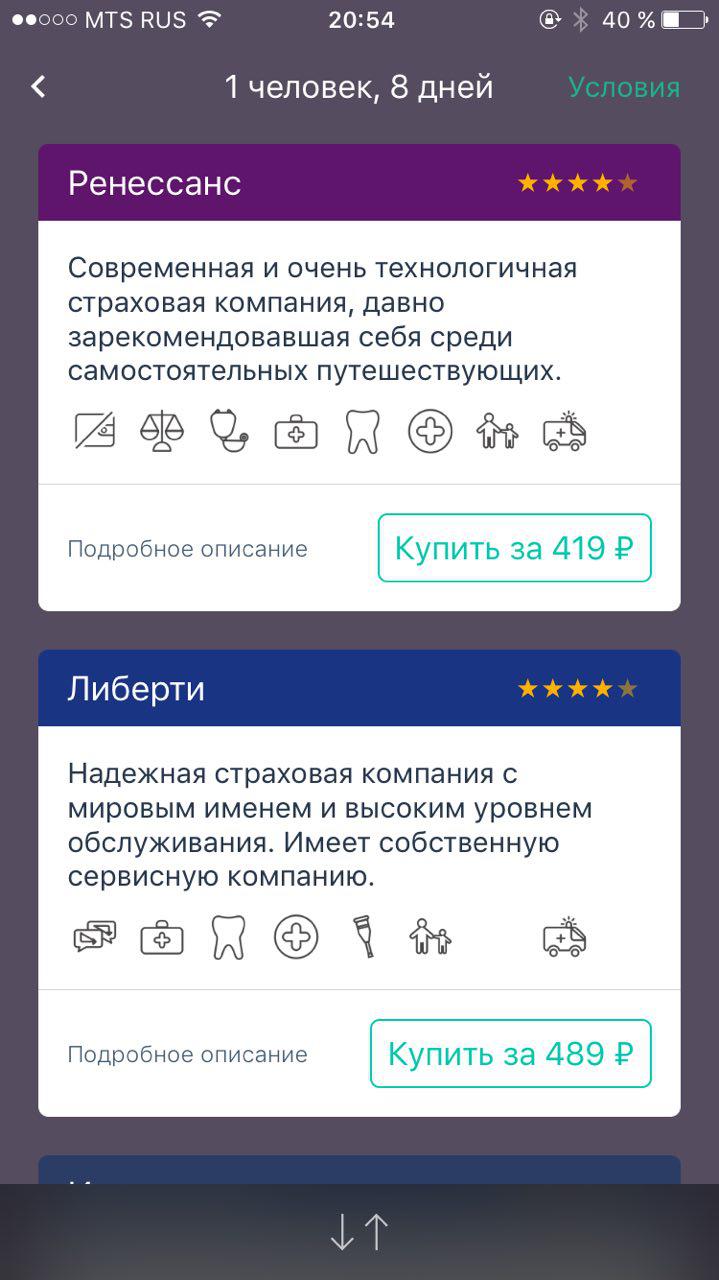Viewport: 719px width, 1280px height.
Task: Open detailed description of Ренессанс
Action: pyautogui.click(x=187, y=549)
